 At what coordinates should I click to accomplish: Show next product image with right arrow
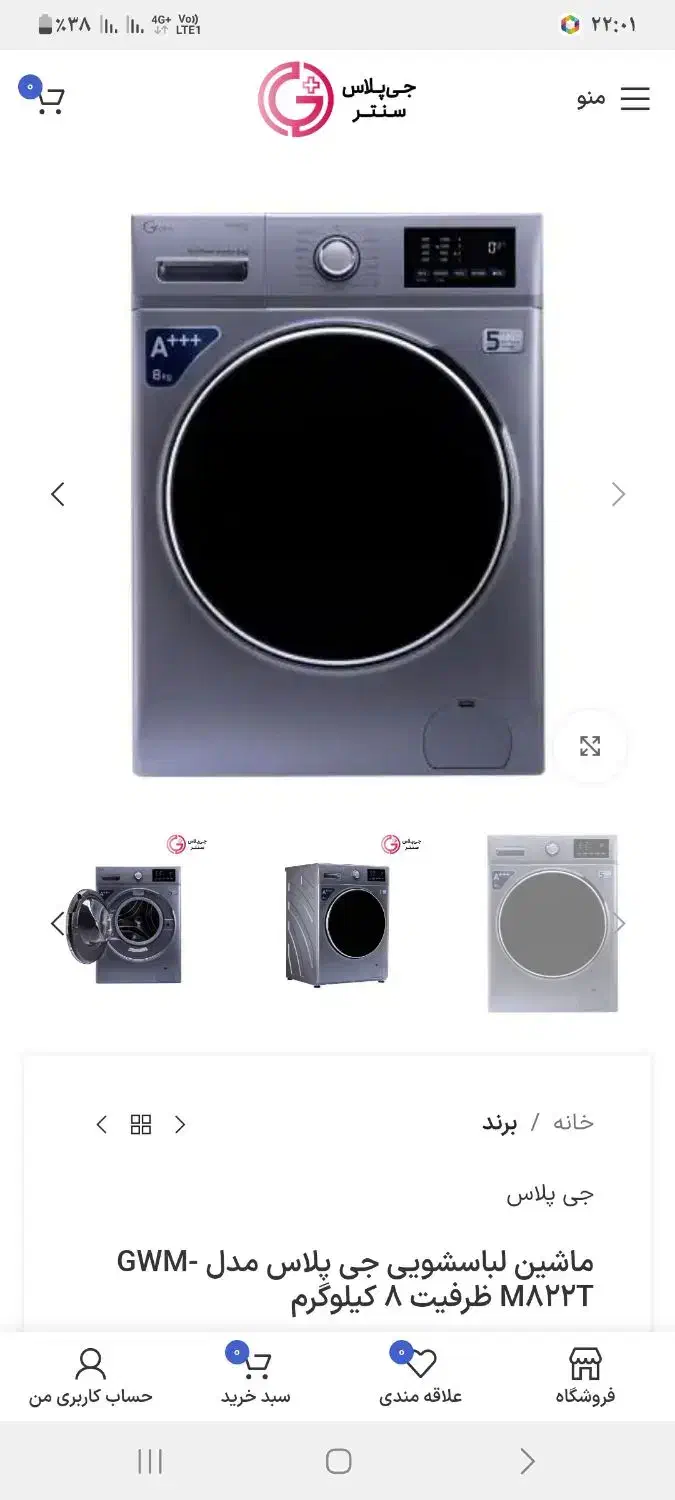click(618, 494)
